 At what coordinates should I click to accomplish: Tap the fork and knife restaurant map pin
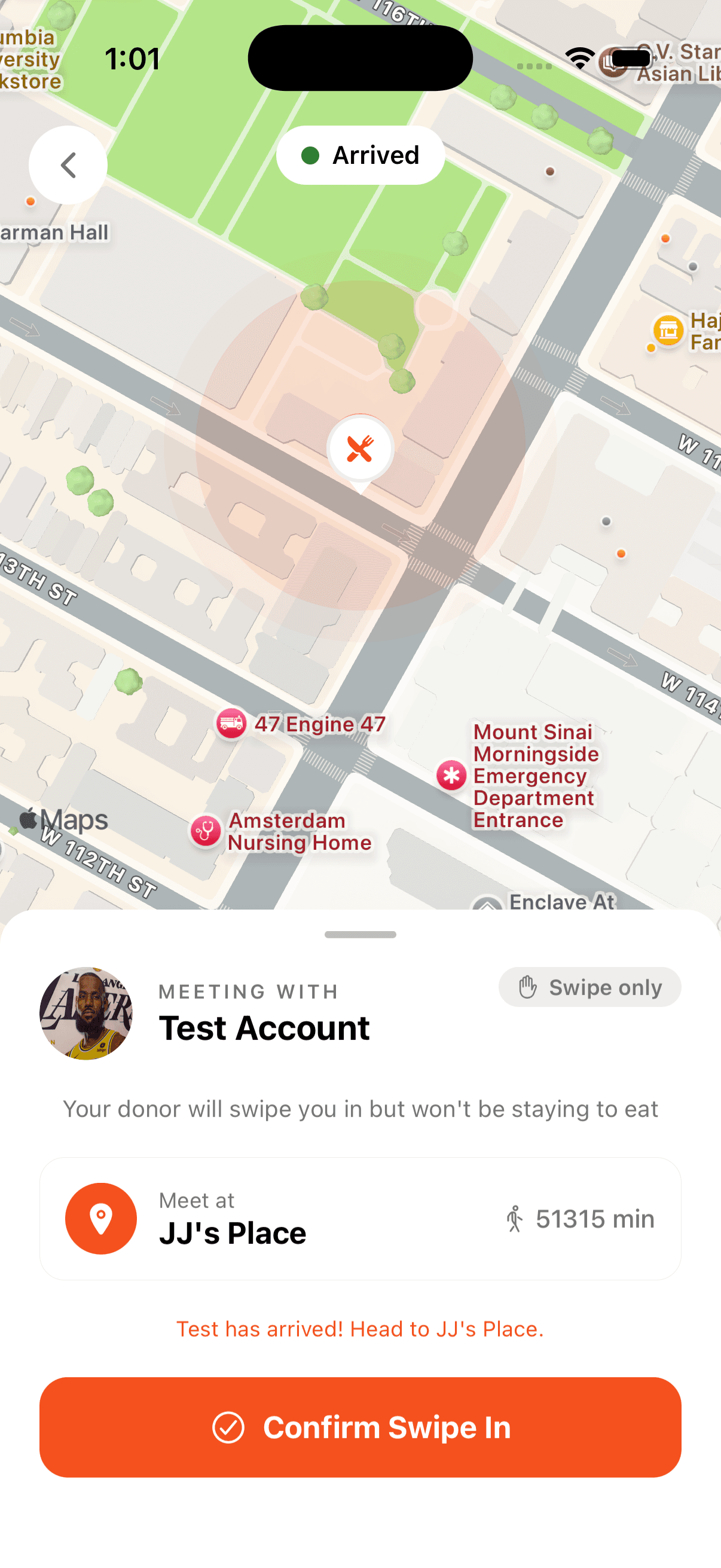pos(360,449)
